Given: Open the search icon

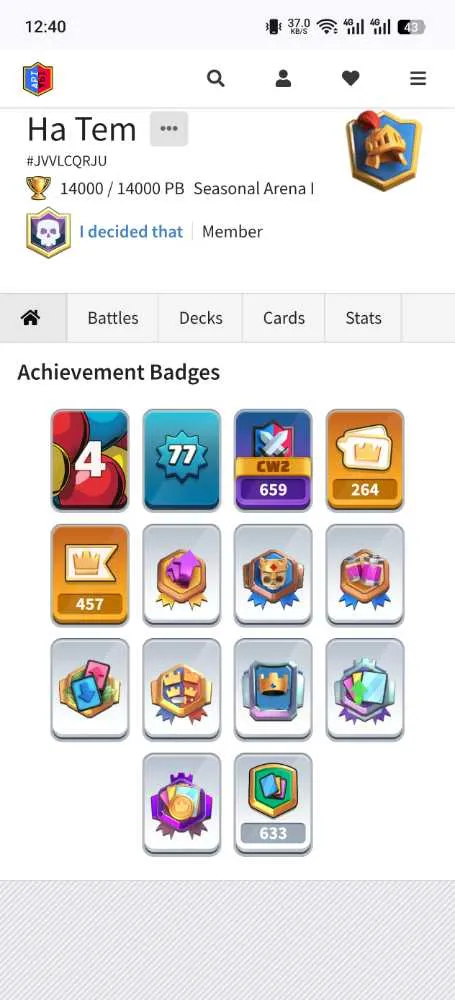Looking at the screenshot, I should [x=216, y=78].
